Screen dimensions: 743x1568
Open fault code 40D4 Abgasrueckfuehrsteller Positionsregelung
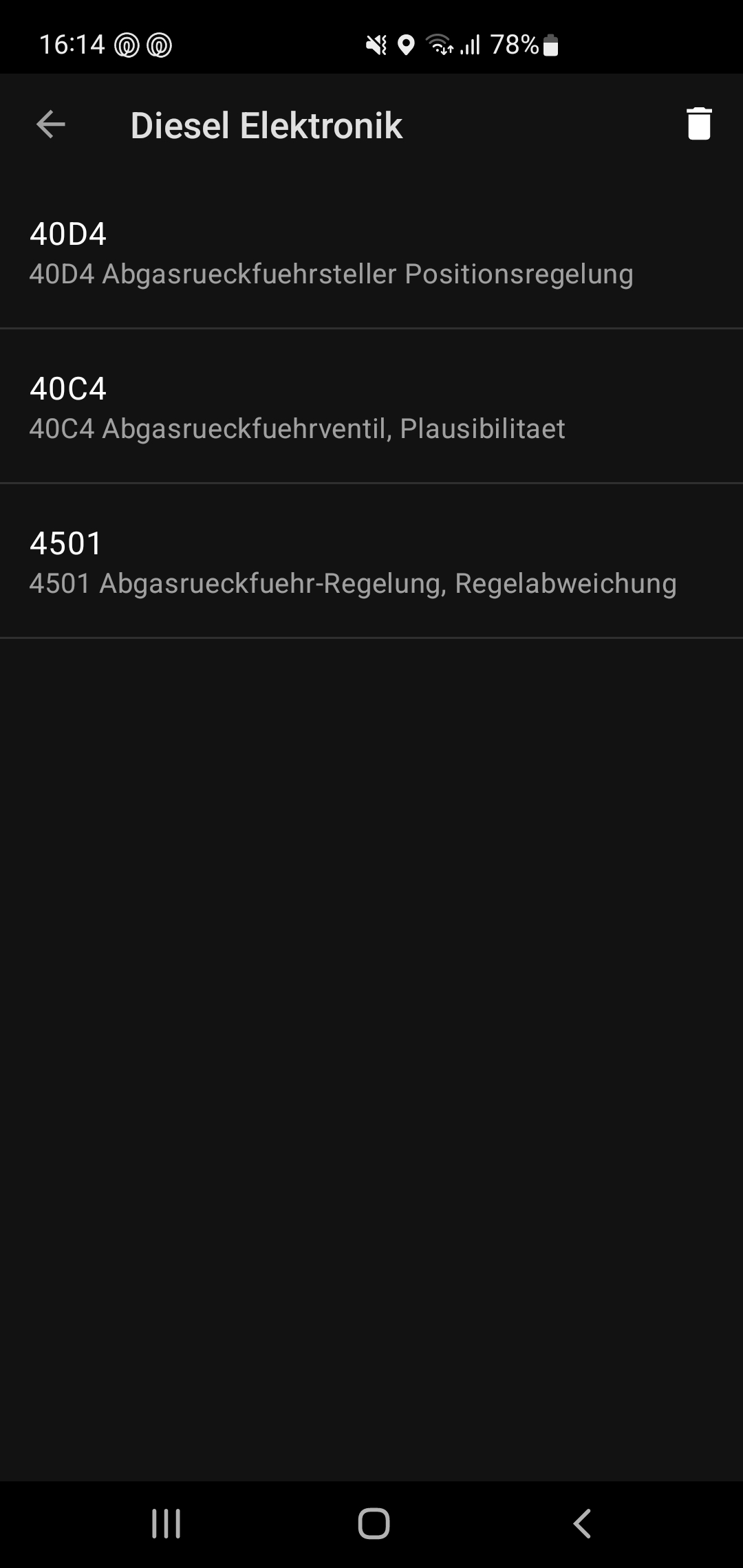pos(371,252)
